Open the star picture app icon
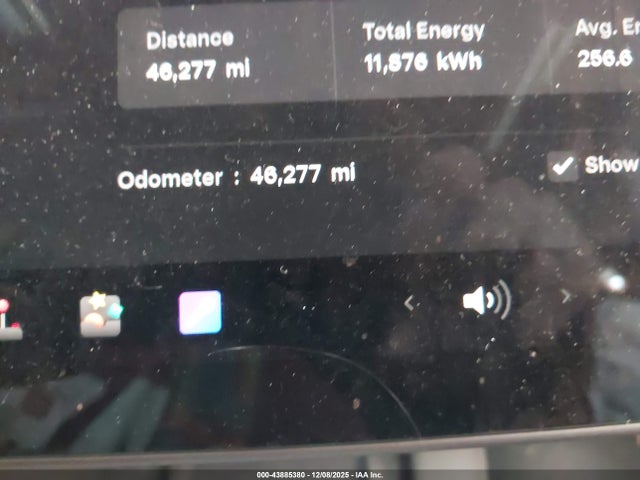 101,314
